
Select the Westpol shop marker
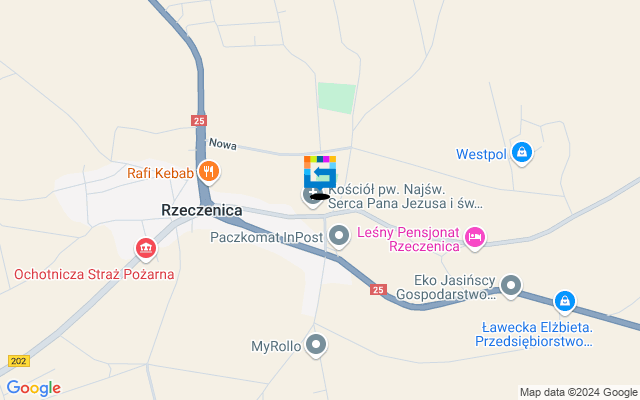point(520,153)
